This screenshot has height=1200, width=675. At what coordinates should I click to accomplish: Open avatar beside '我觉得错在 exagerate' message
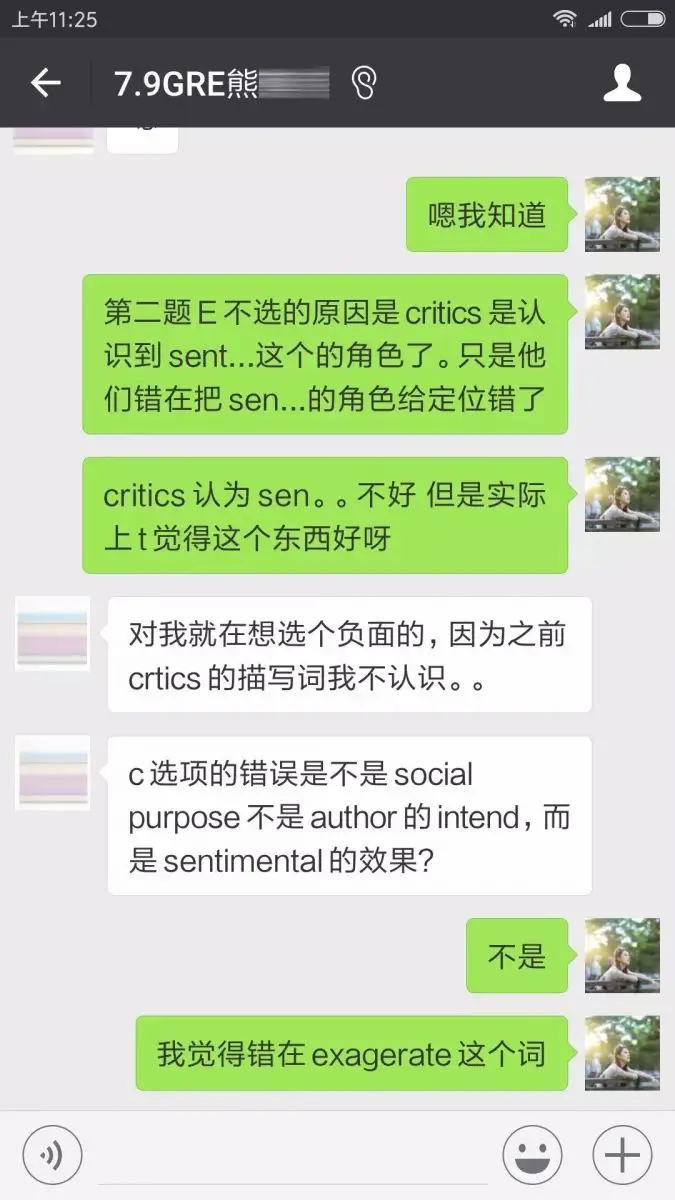pyautogui.click(x=621, y=1052)
